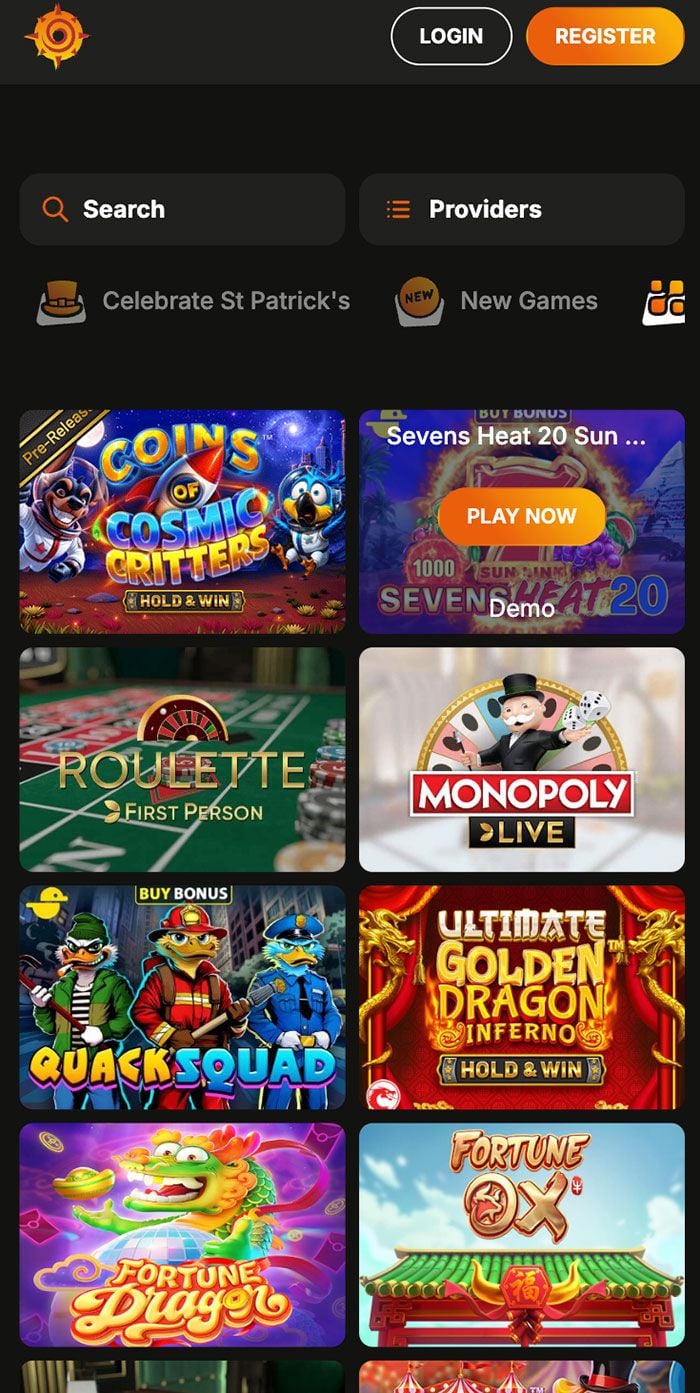This screenshot has height=1393, width=700.
Task: Open the Fortune Ox game
Action: (x=521, y=1234)
